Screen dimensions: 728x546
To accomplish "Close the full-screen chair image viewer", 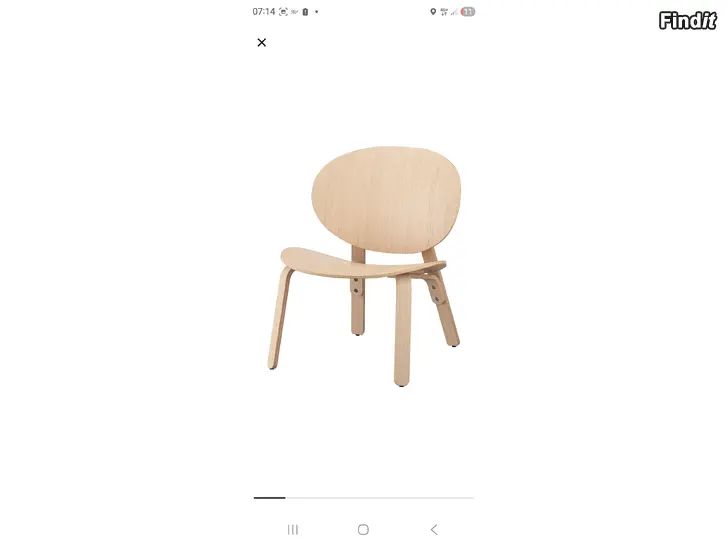I will [262, 42].
